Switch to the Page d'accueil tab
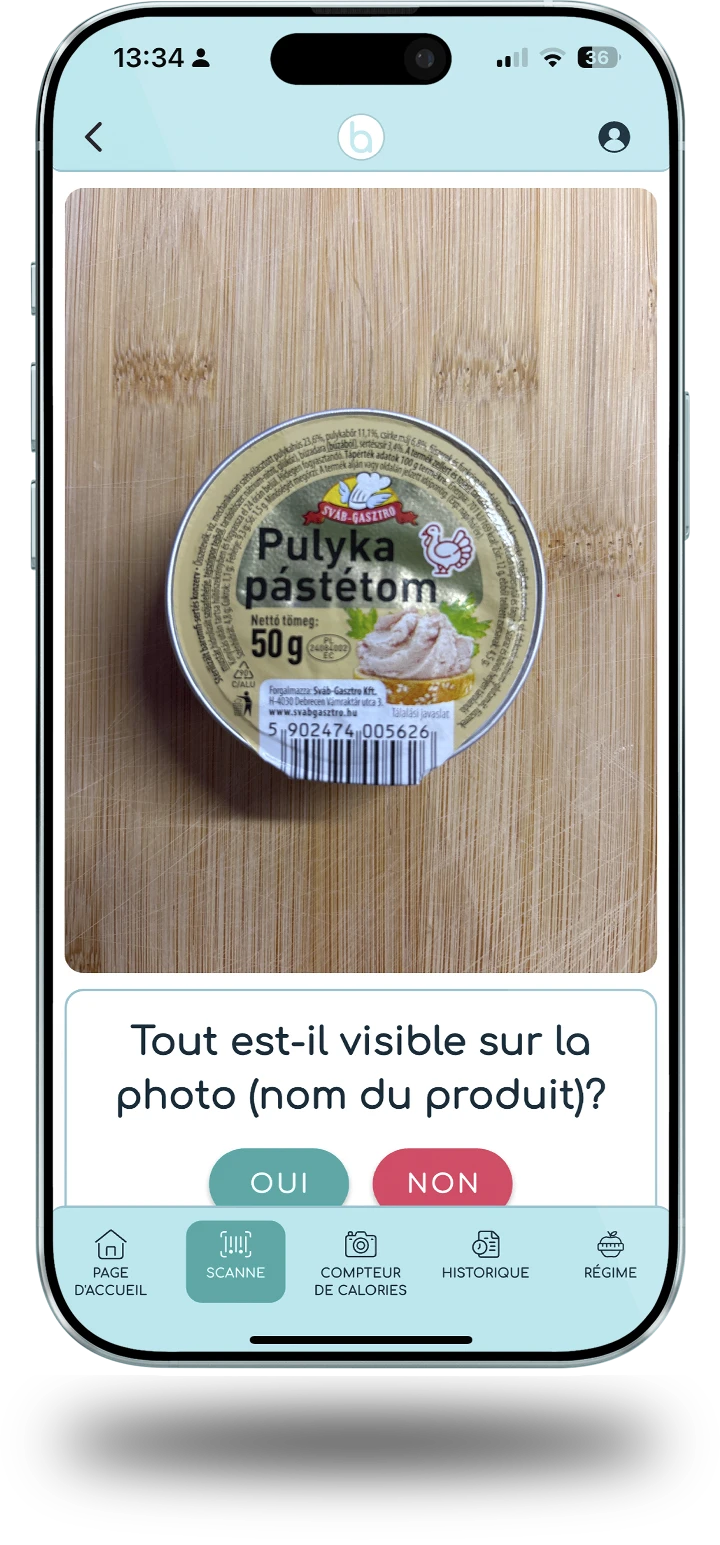 110,1262
